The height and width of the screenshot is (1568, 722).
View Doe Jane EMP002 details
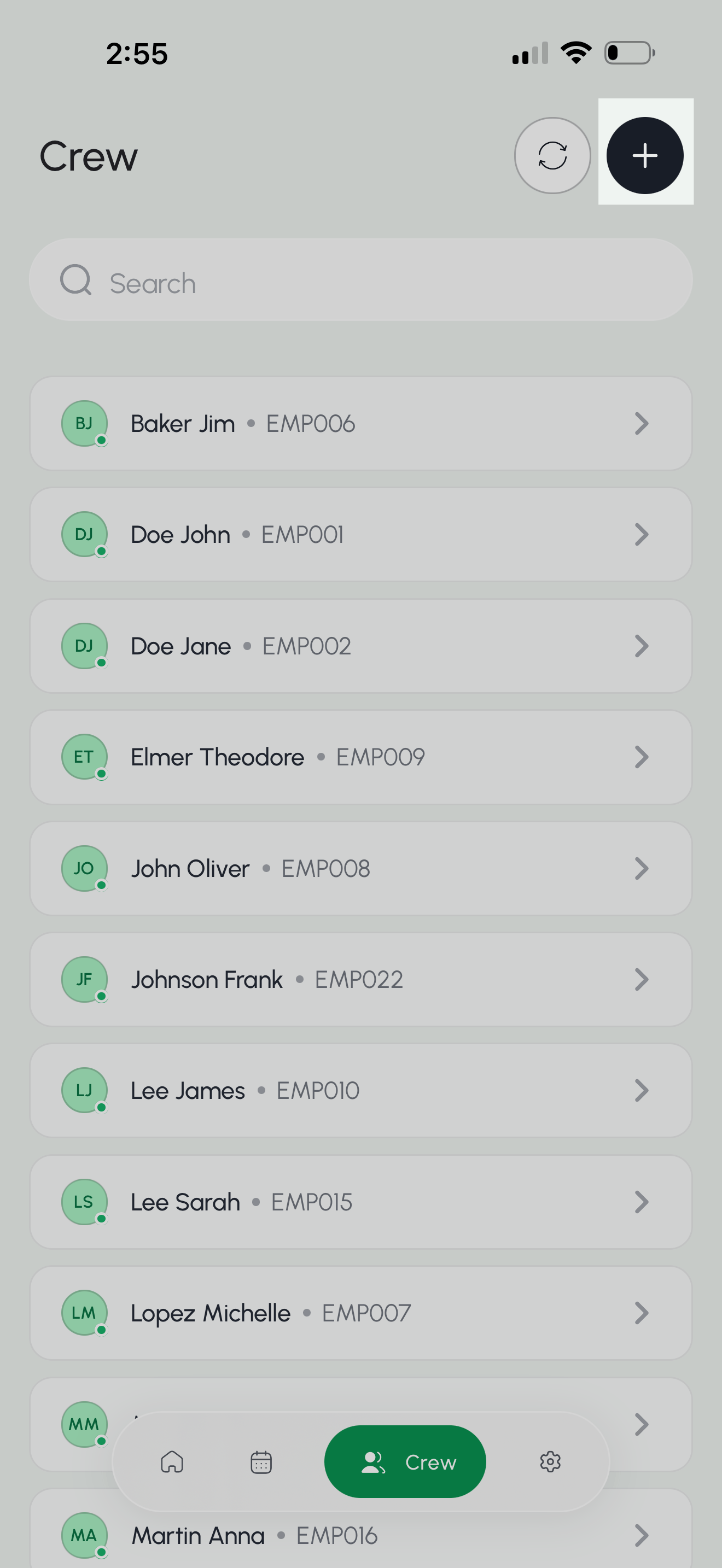pyautogui.click(x=361, y=646)
